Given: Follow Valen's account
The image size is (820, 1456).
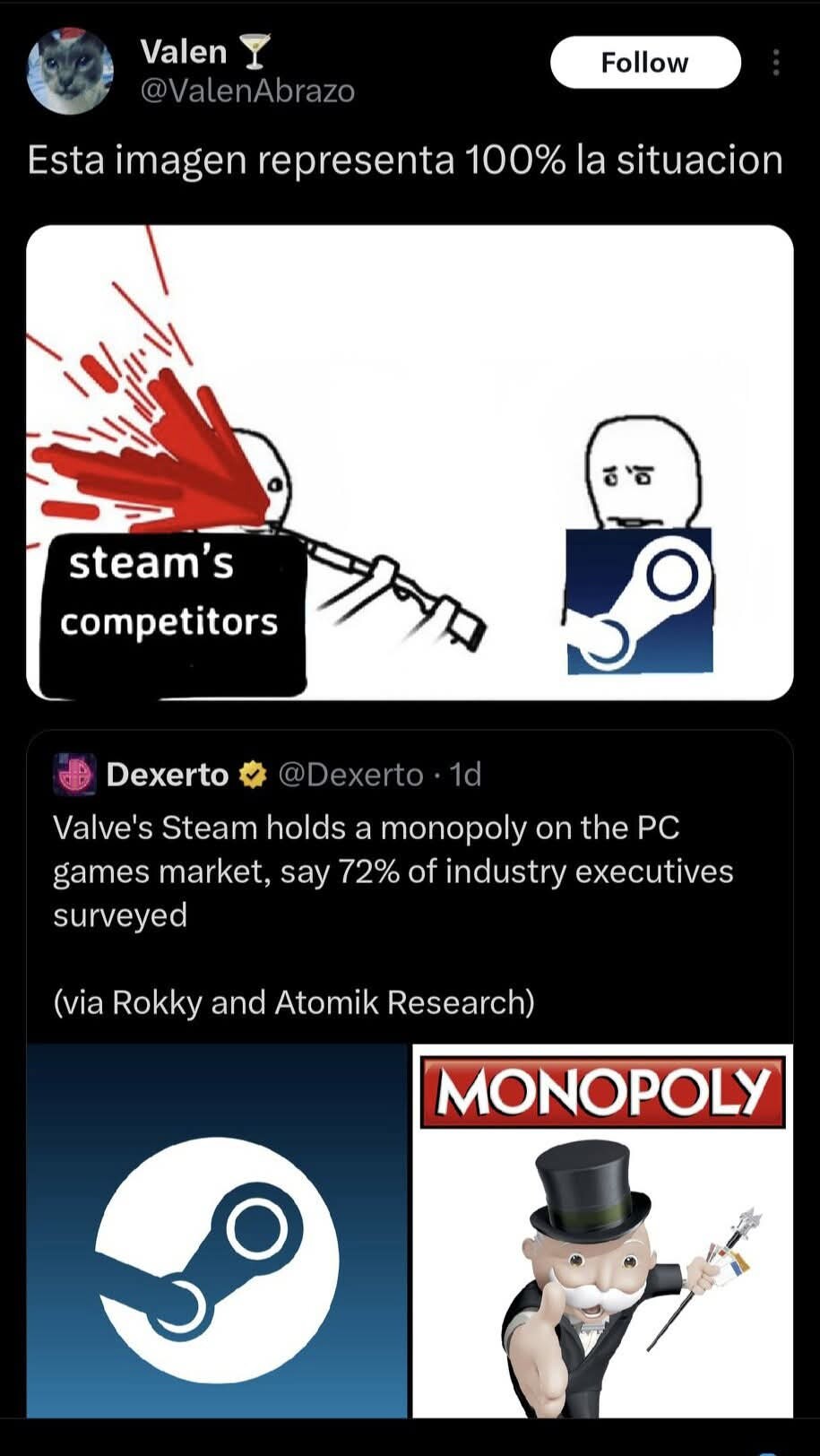Looking at the screenshot, I should tap(644, 63).
